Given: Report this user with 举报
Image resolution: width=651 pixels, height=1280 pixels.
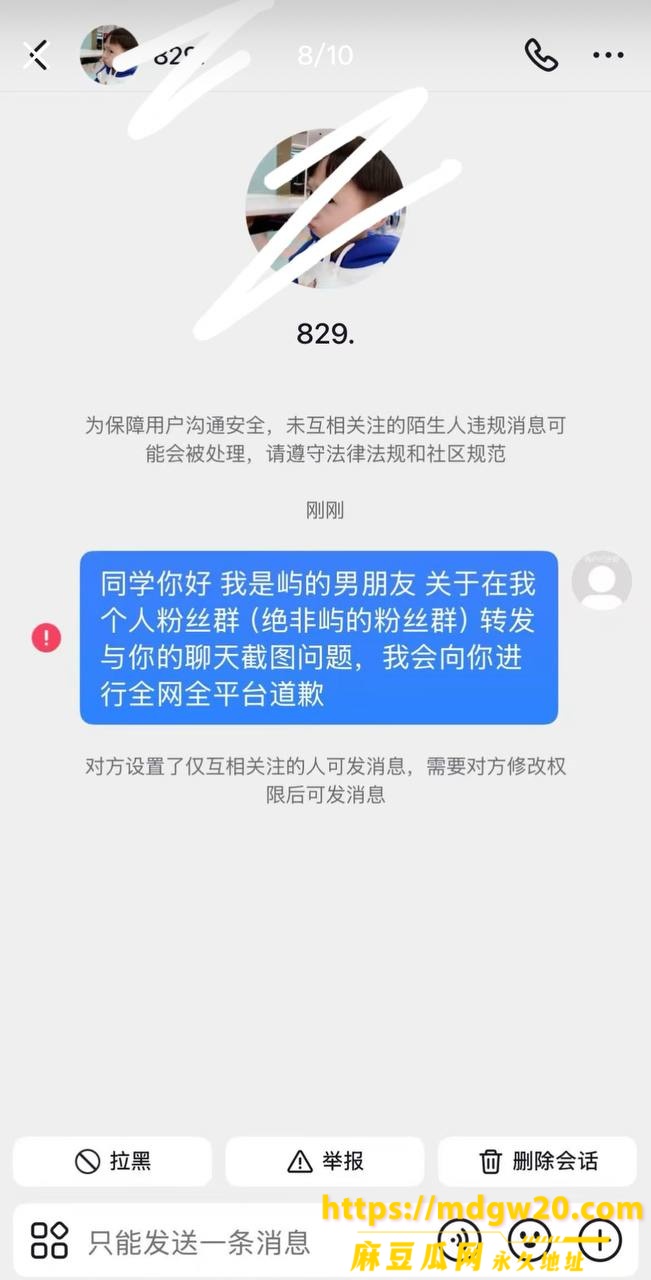Looking at the screenshot, I should 325,1161.
